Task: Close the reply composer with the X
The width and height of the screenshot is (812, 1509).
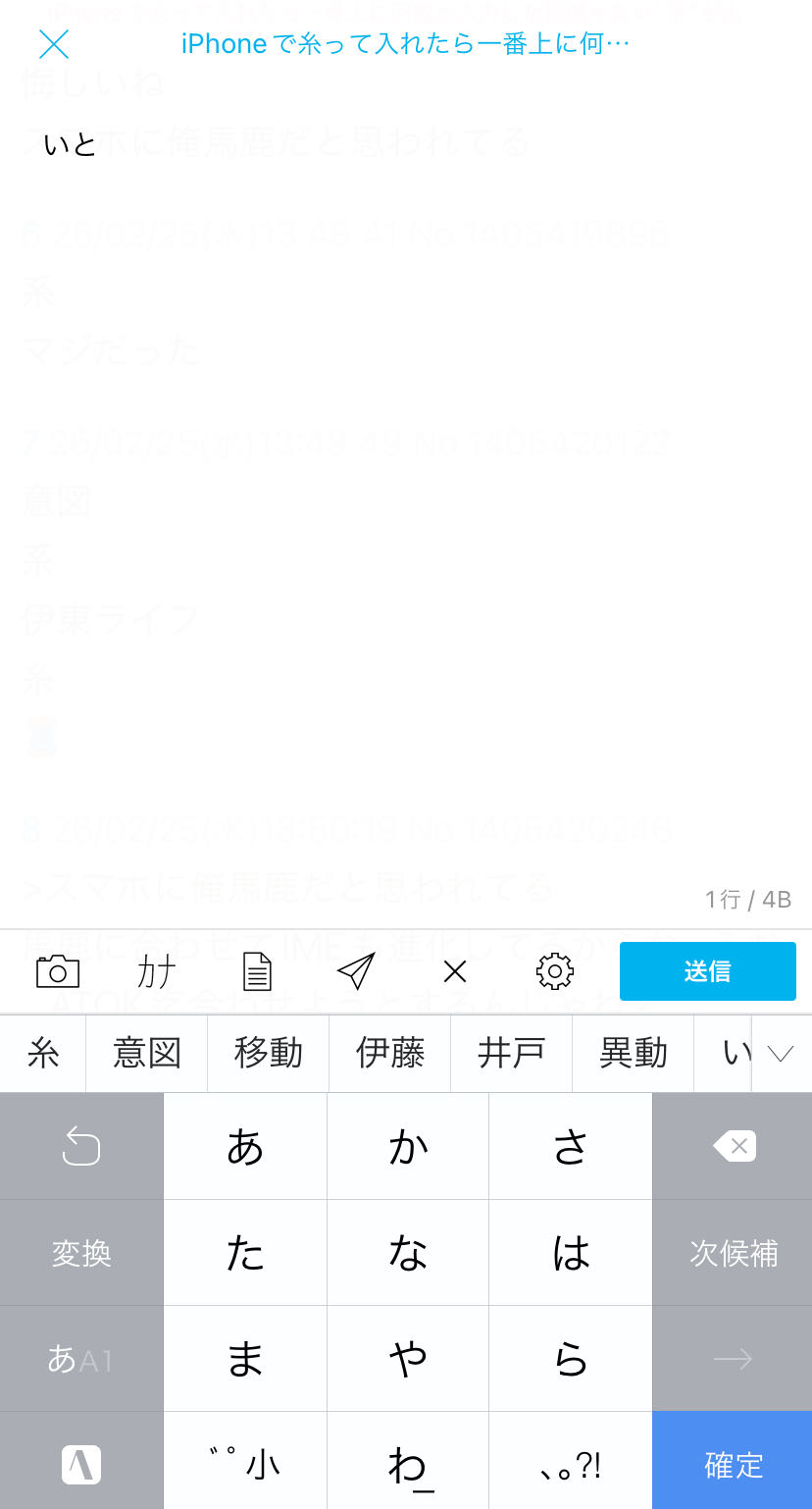Action: (x=54, y=44)
